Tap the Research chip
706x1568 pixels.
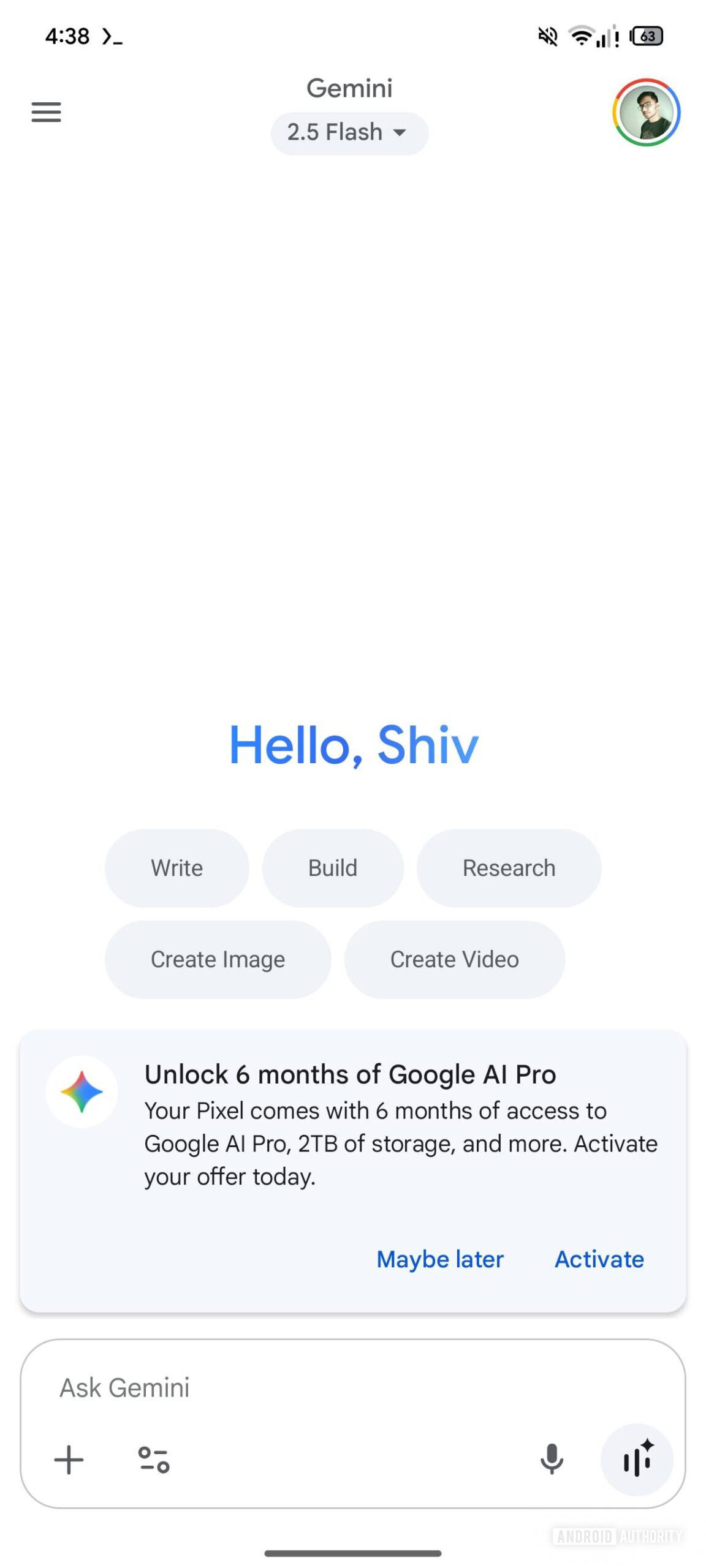tap(508, 867)
